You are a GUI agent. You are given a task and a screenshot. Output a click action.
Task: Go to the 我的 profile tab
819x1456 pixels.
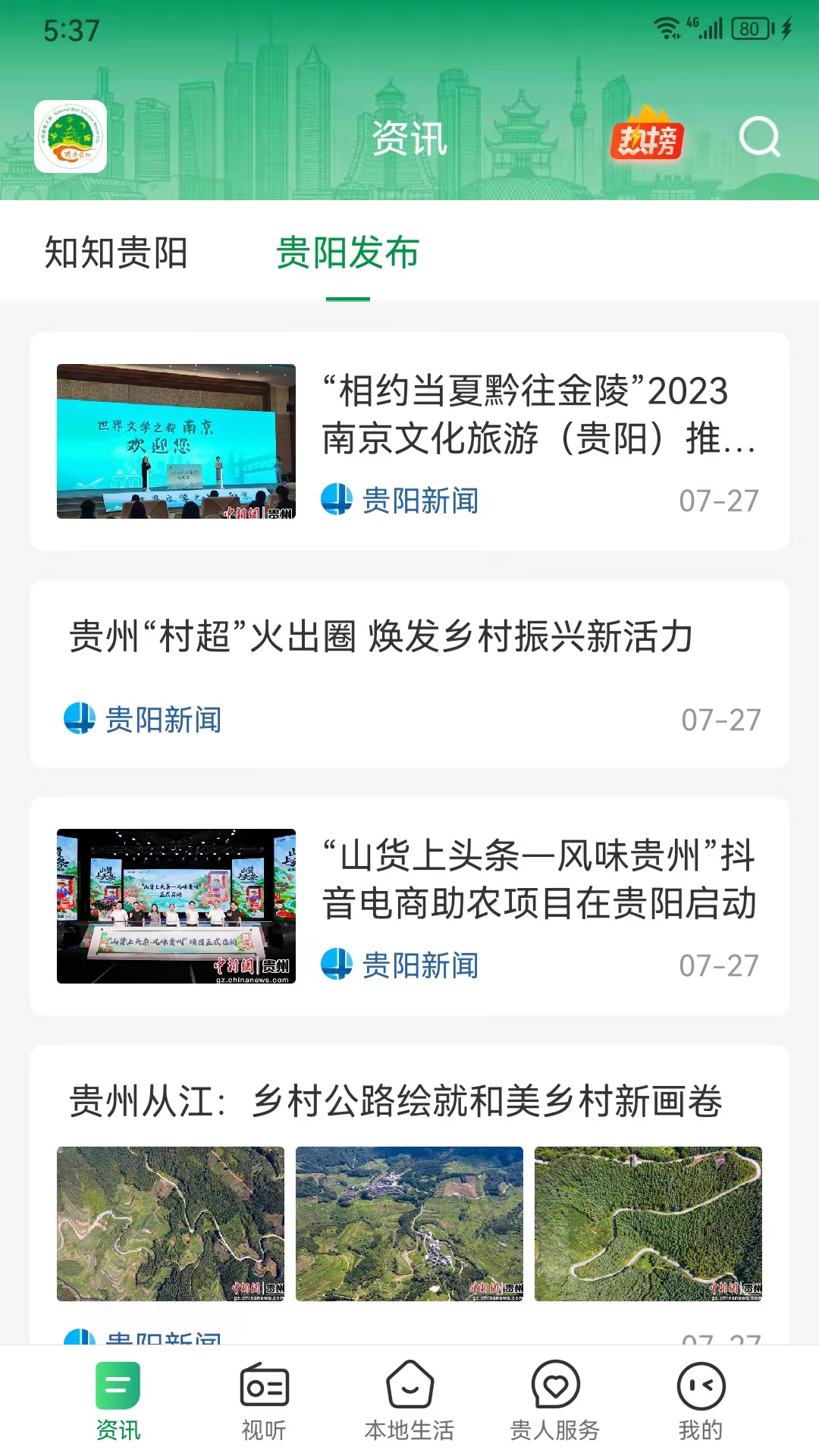700,1400
